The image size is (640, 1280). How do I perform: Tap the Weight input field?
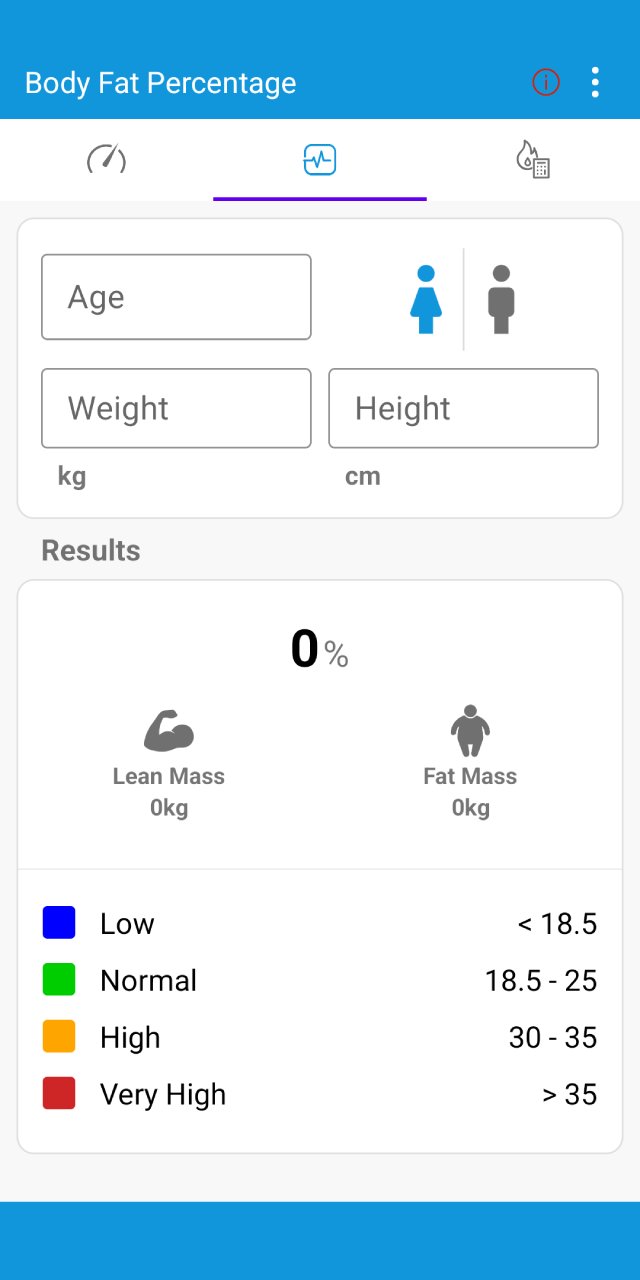click(176, 408)
